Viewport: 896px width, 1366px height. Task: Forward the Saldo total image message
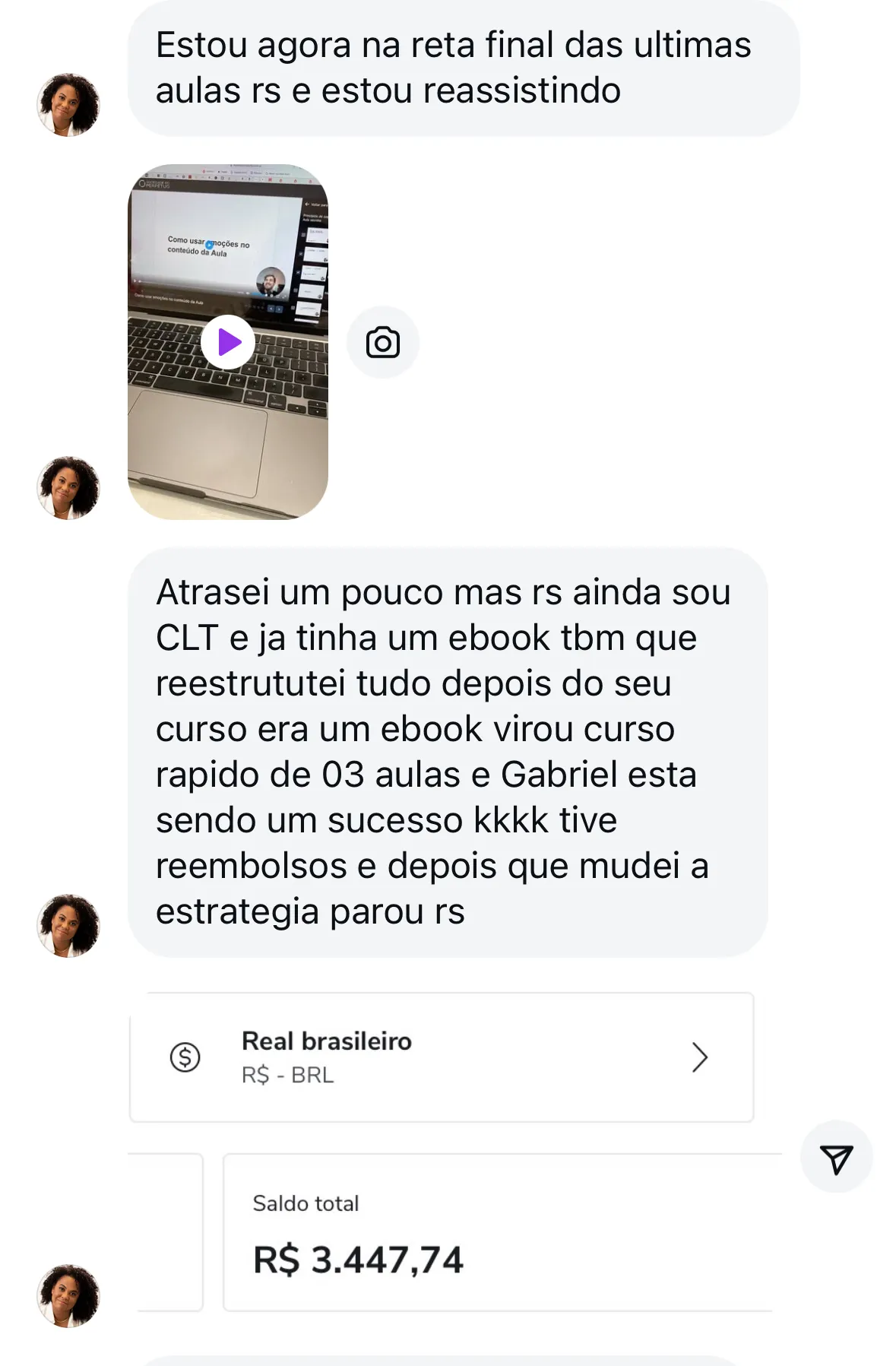[x=836, y=1158]
